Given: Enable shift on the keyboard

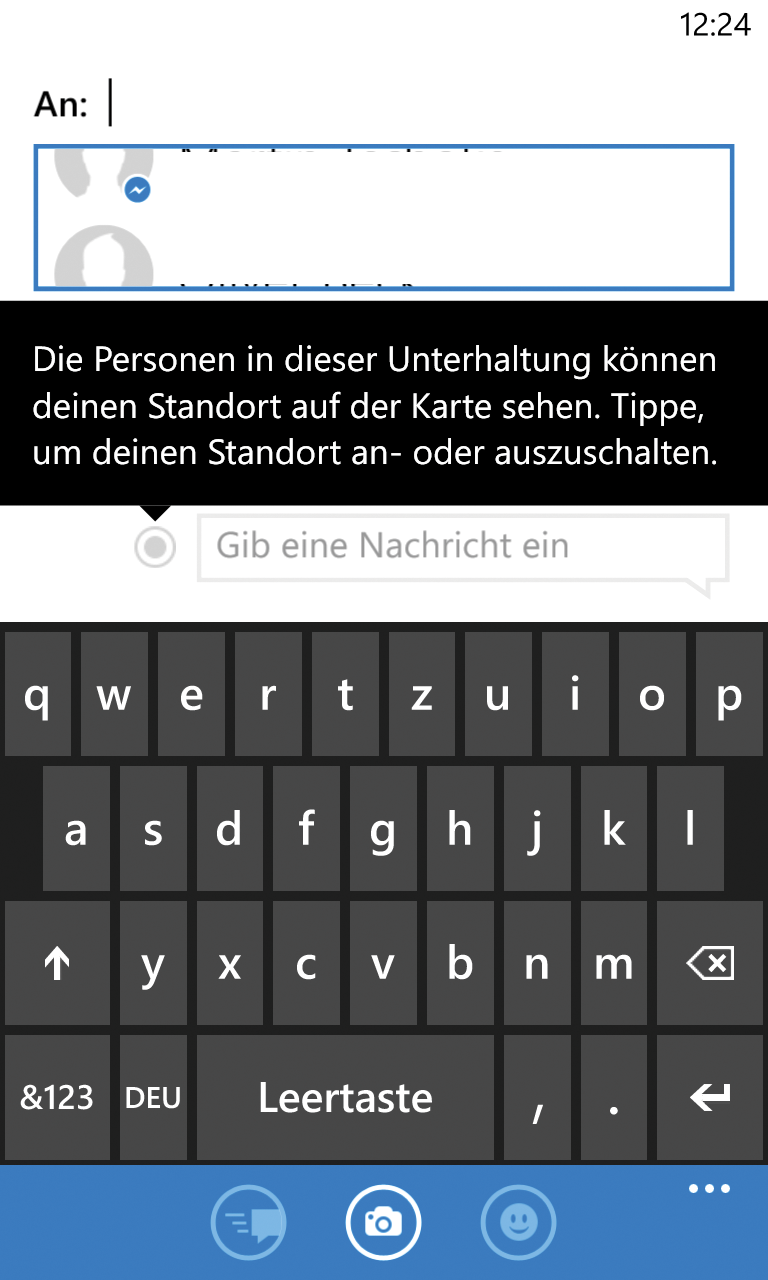Looking at the screenshot, I should tap(57, 963).
